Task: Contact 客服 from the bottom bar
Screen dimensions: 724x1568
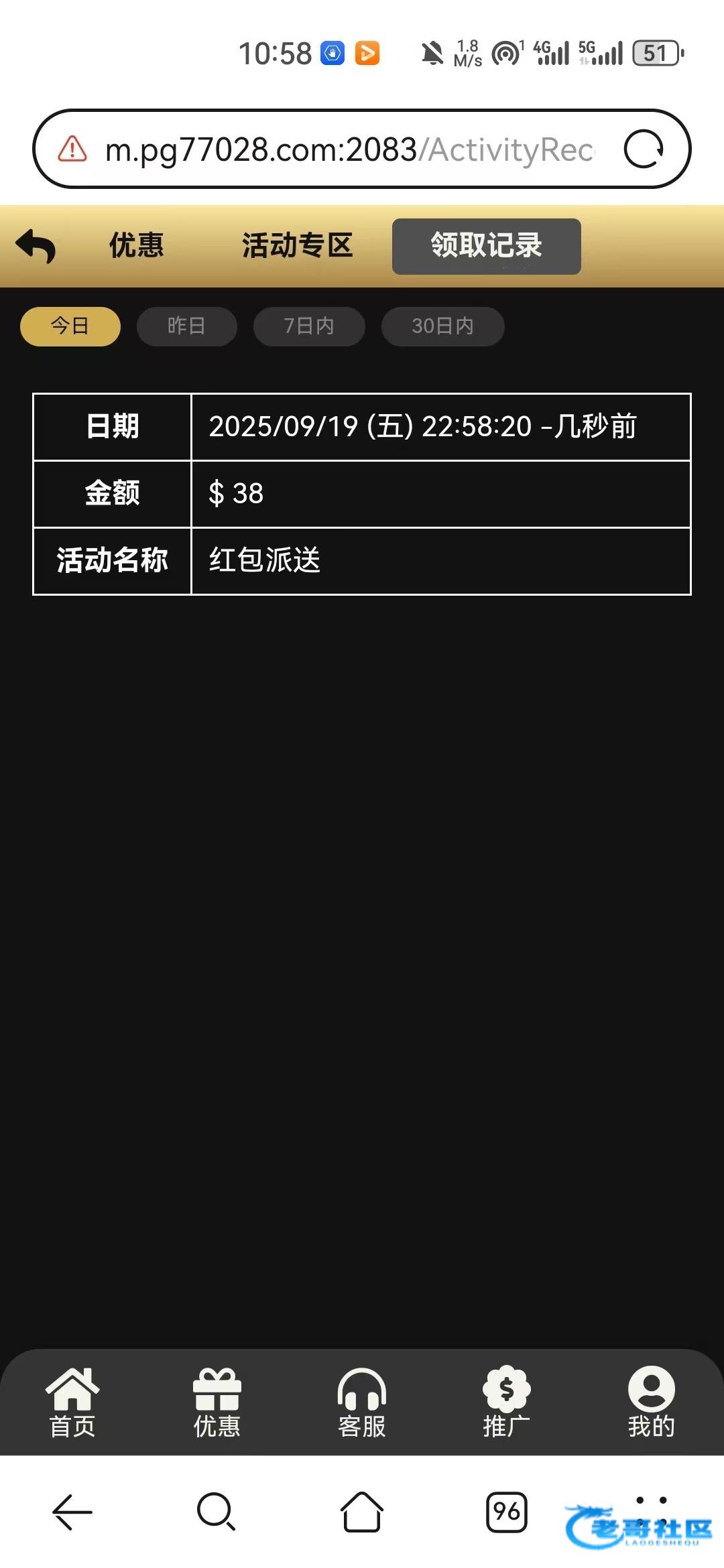Action: pos(362,1402)
